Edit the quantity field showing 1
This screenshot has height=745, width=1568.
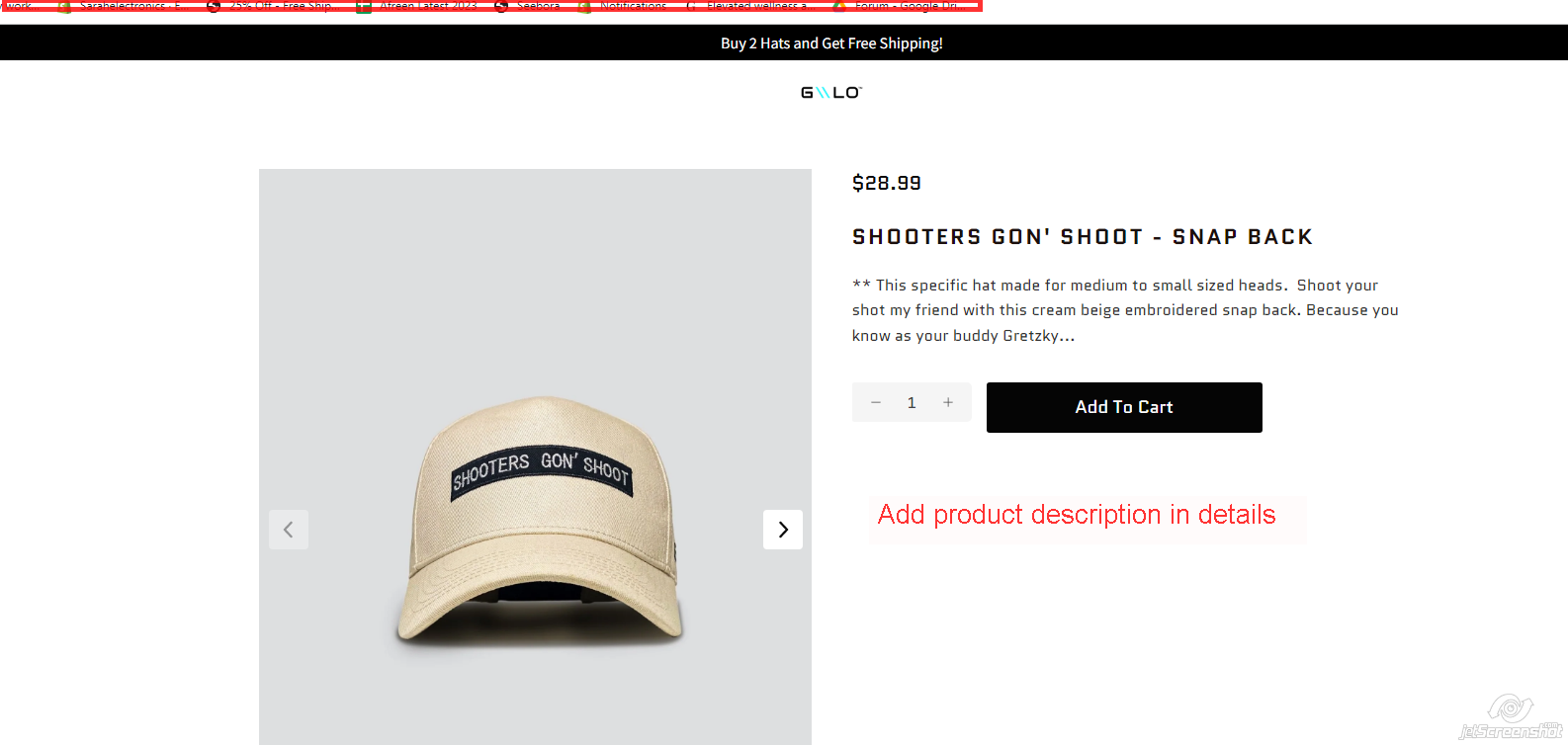coord(912,402)
